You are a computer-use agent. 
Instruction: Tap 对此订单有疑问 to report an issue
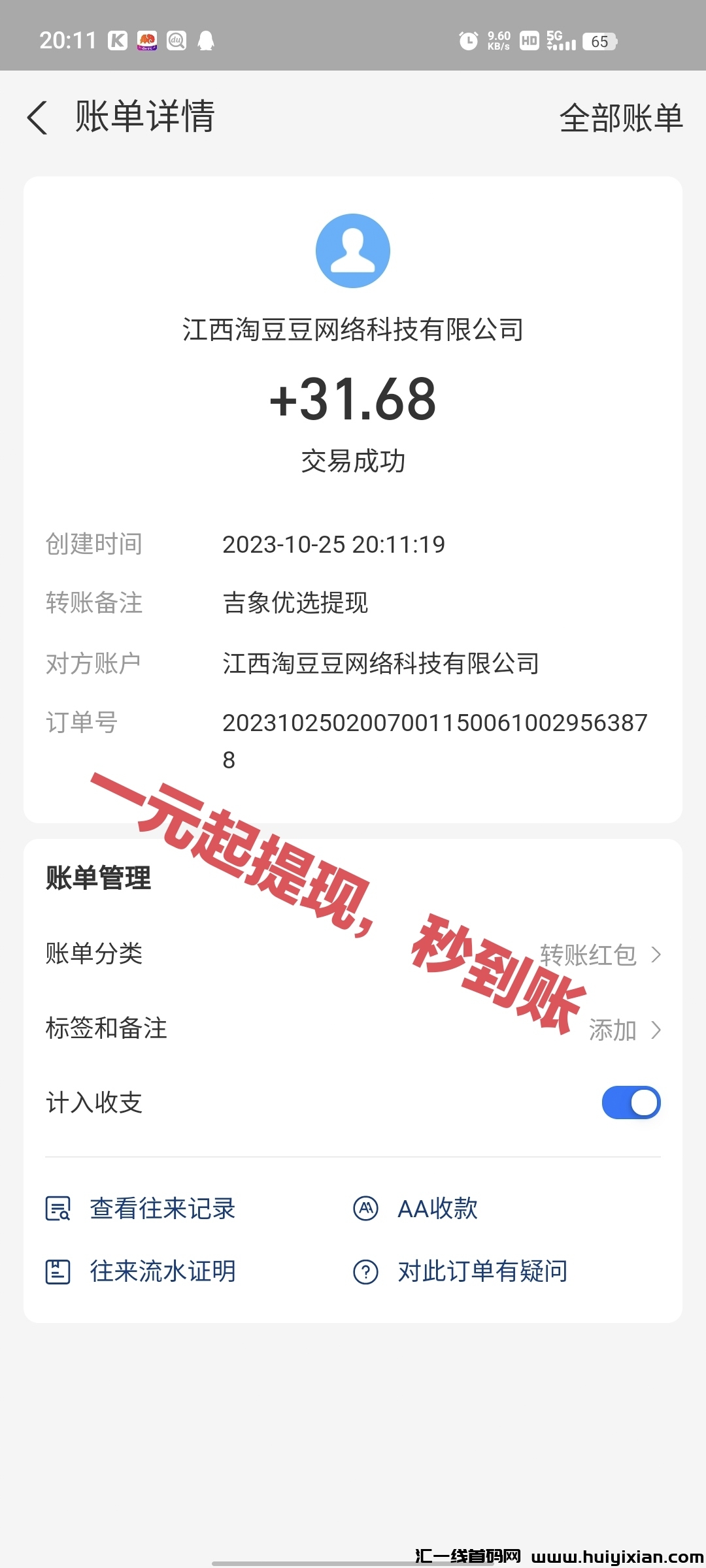[482, 1271]
